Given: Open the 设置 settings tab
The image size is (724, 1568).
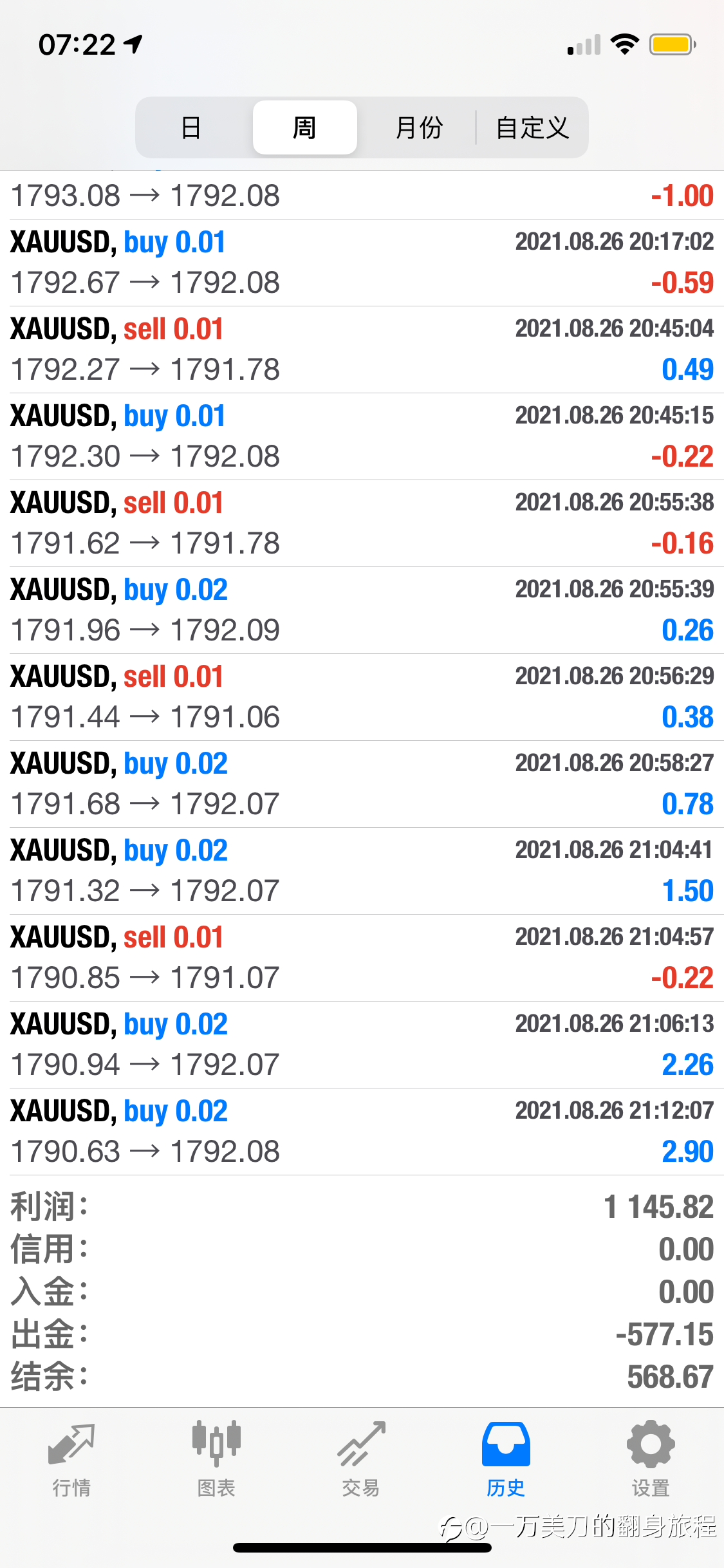Looking at the screenshot, I should pos(651,1459).
